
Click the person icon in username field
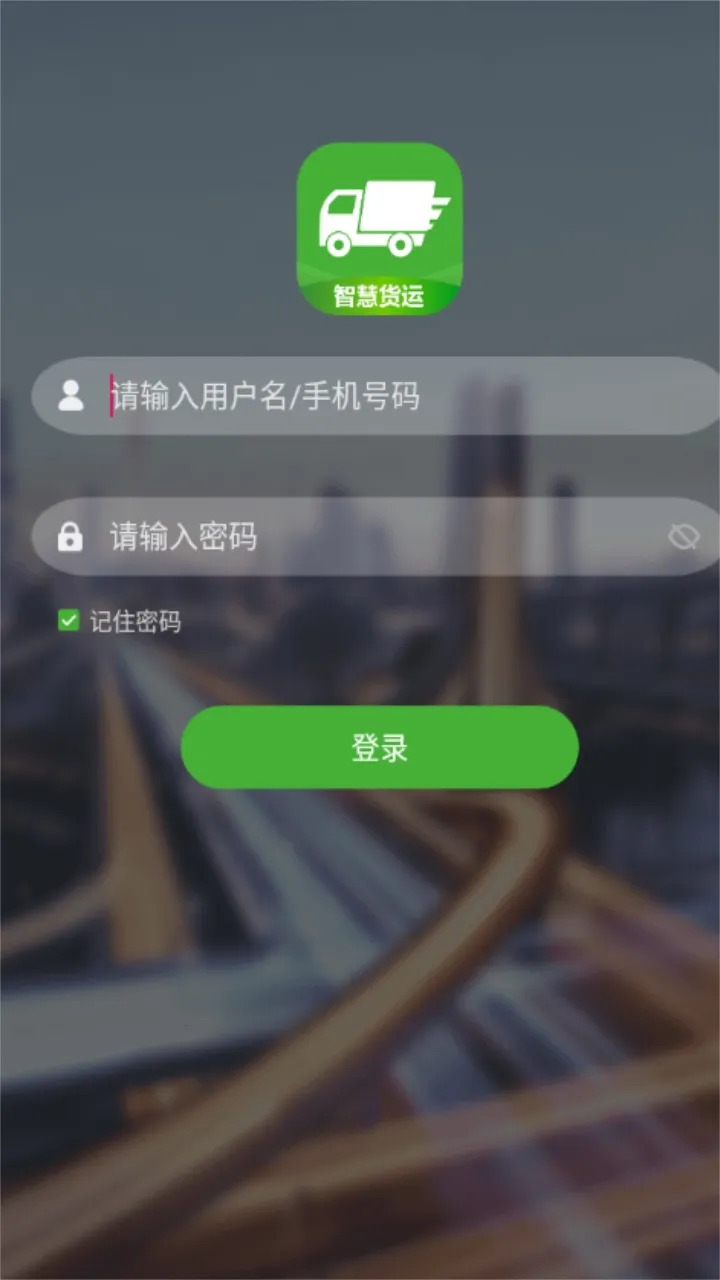click(71, 396)
